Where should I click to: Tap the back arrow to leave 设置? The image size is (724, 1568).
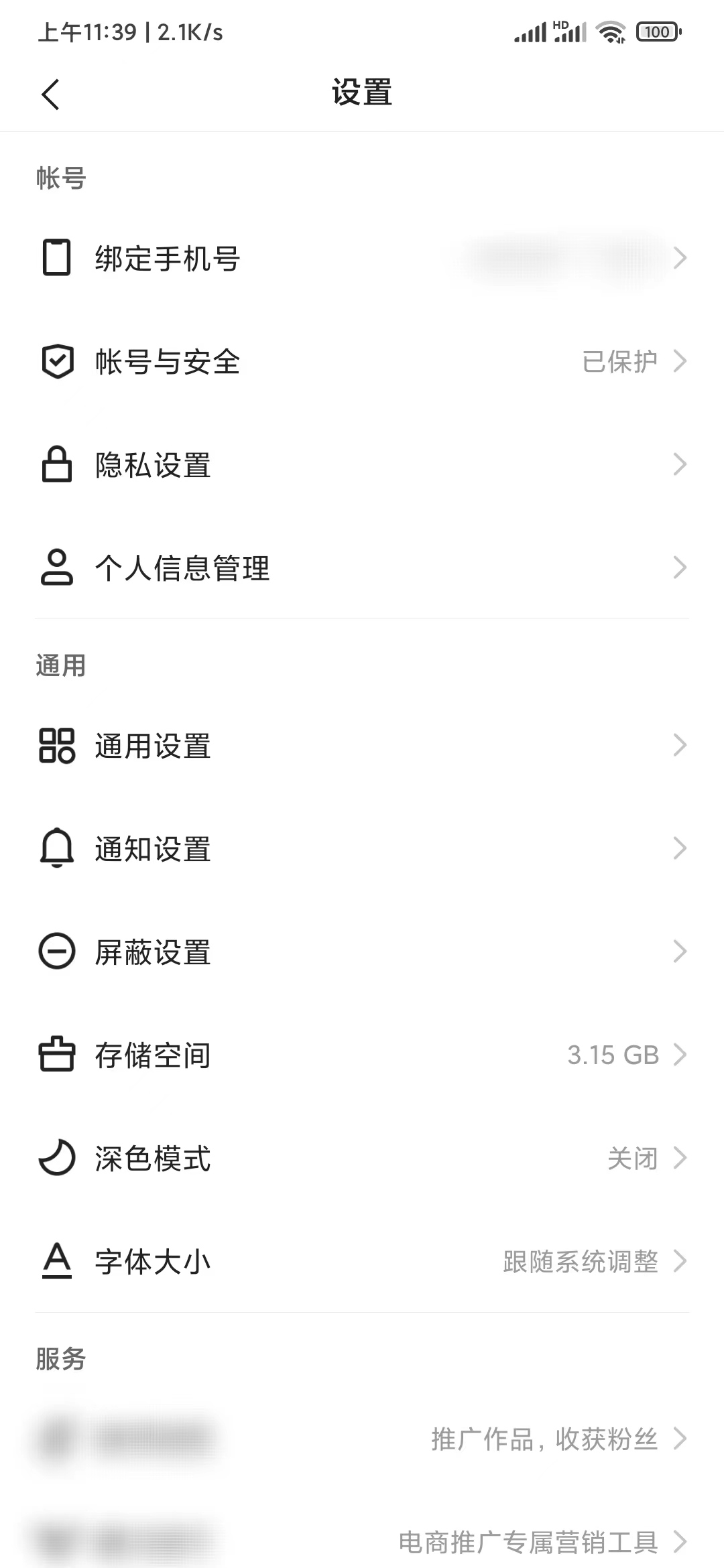click(x=51, y=94)
